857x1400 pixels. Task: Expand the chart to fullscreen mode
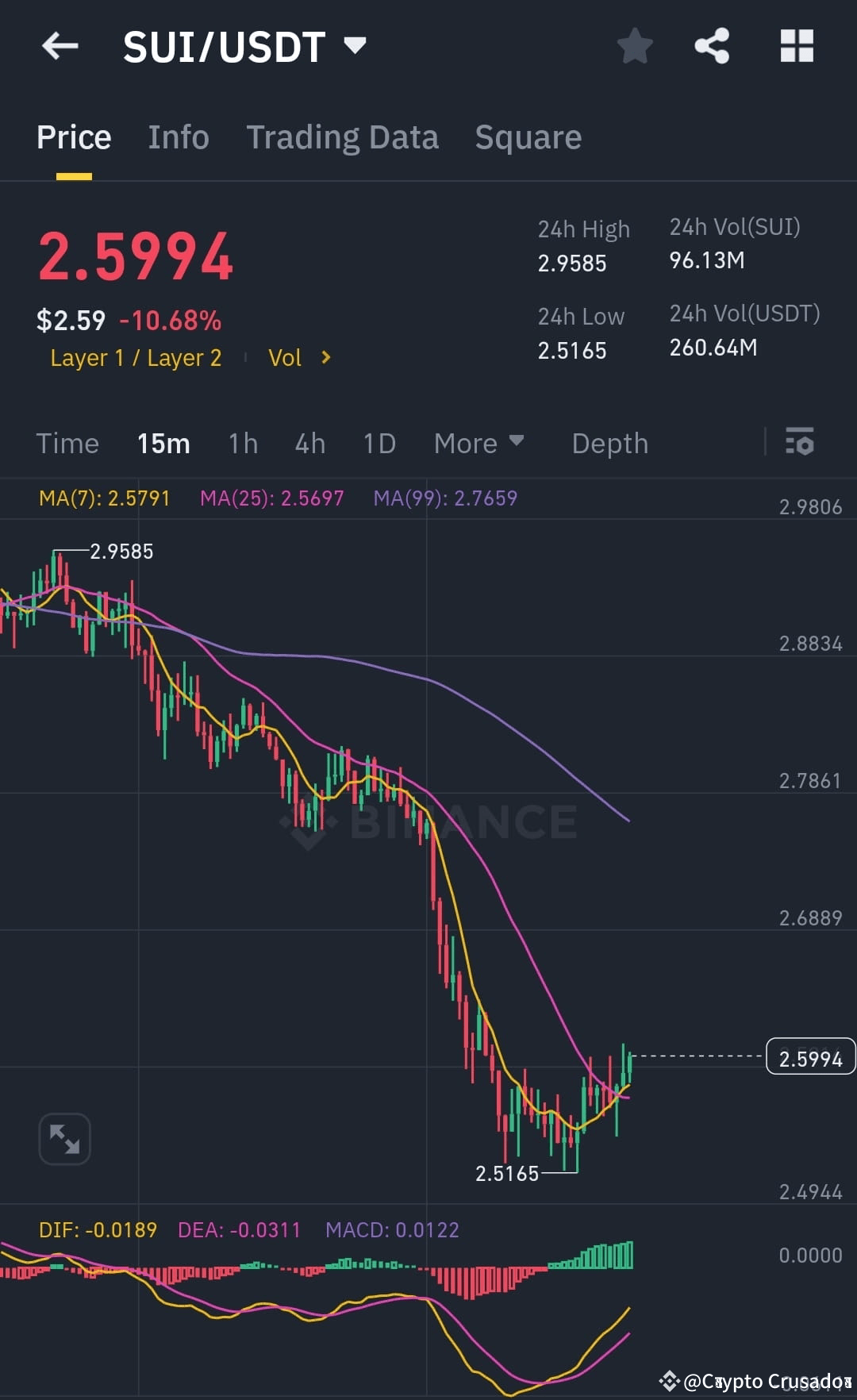coord(63,1137)
